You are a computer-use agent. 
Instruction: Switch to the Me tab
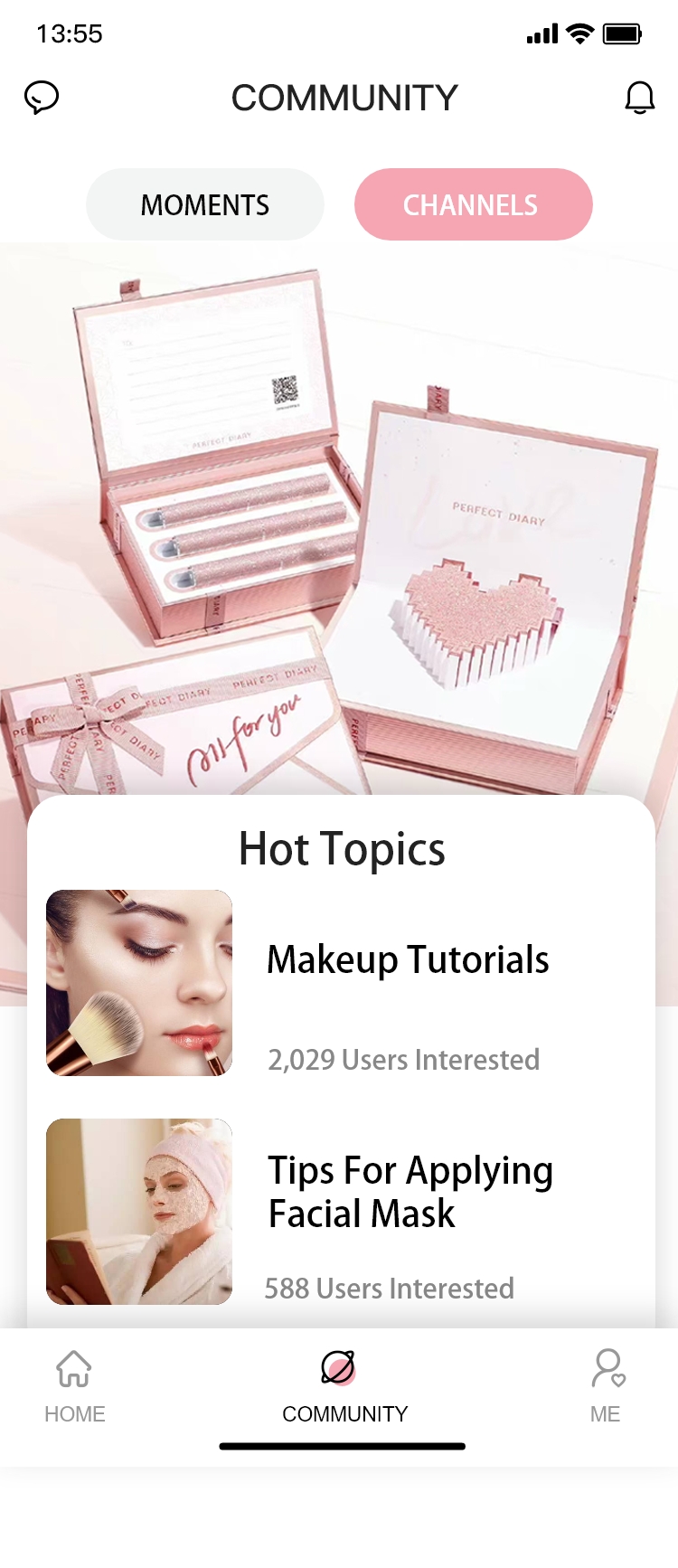[607, 1385]
